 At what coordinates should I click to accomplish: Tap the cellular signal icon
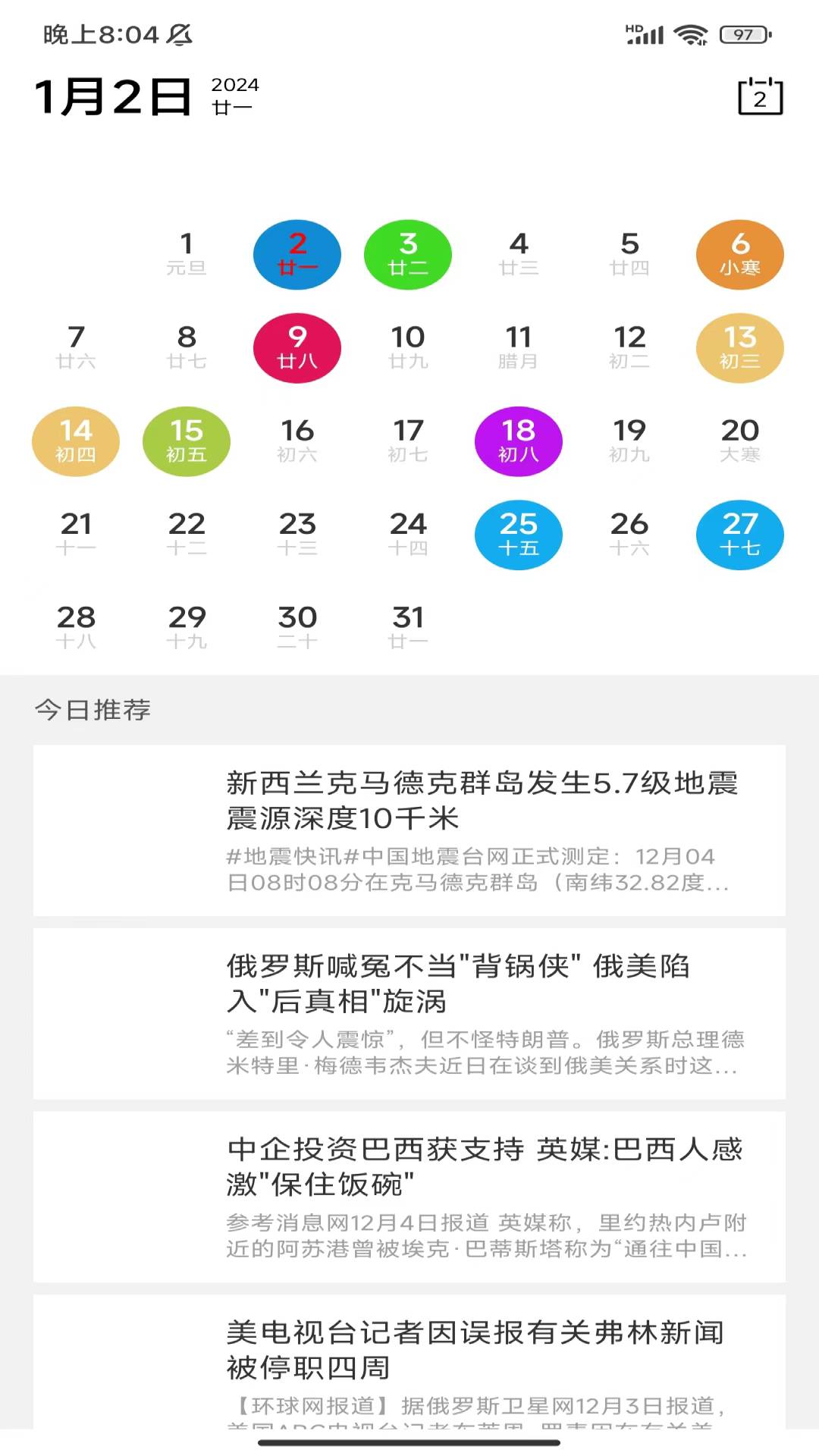pos(644,33)
